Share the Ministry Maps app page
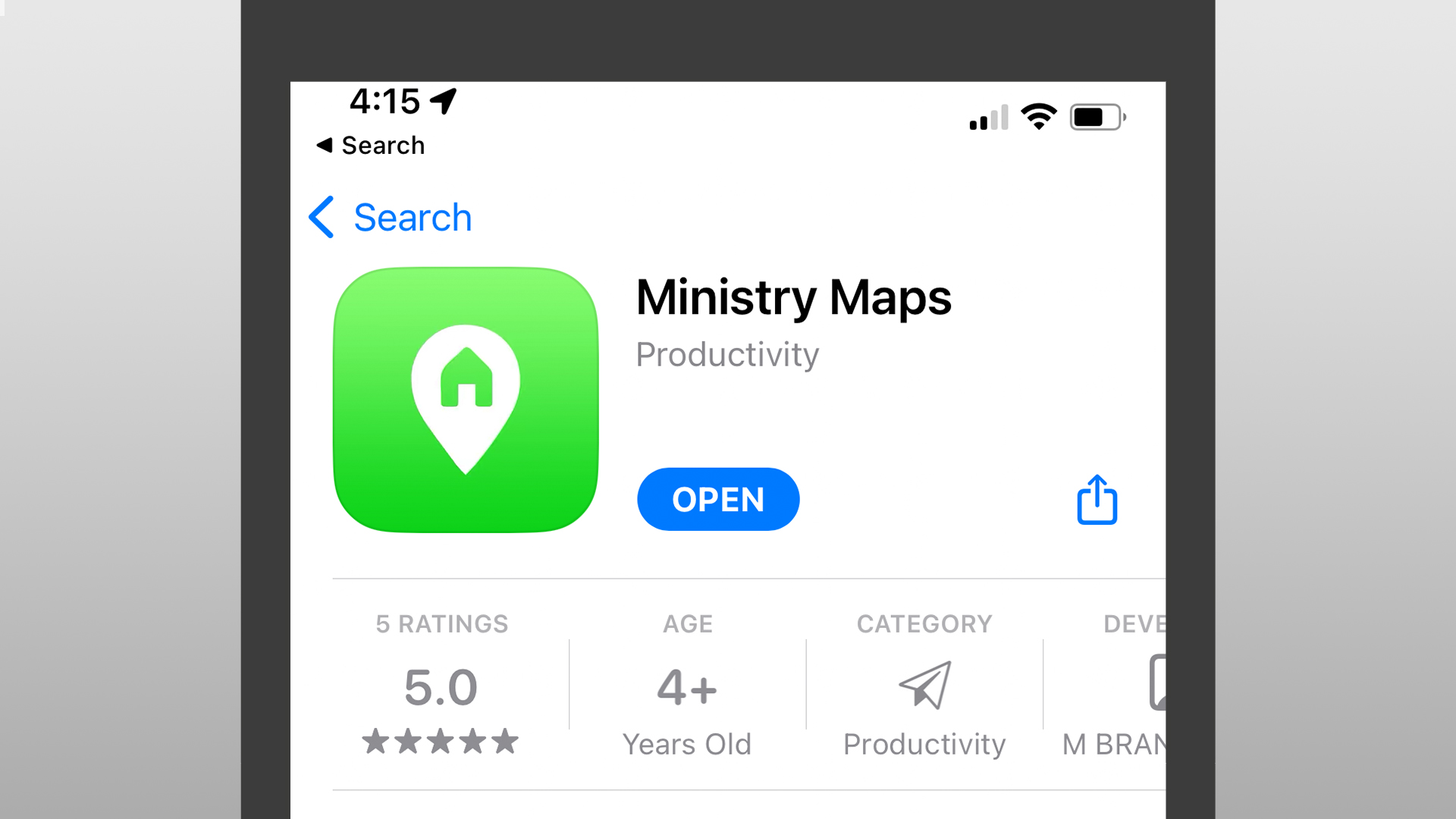This screenshot has height=819, width=1456. [x=1097, y=500]
